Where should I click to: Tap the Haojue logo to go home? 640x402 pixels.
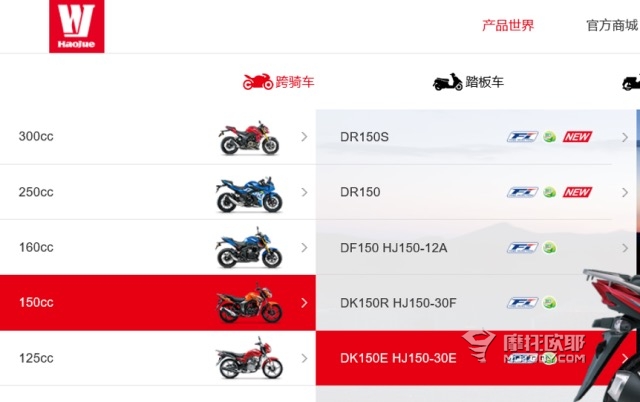[x=77, y=26]
